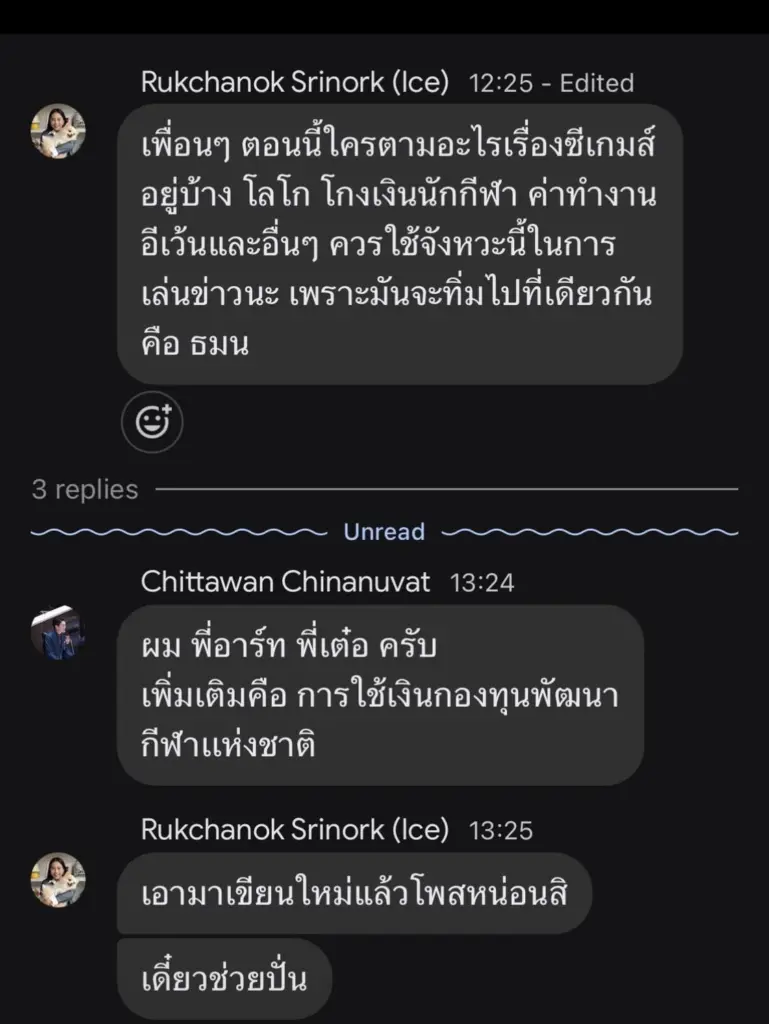Click the Edited label on the 12:25 message
Image resolution: width=769 pixels, height=1024 pixels.
coord(596,84)
